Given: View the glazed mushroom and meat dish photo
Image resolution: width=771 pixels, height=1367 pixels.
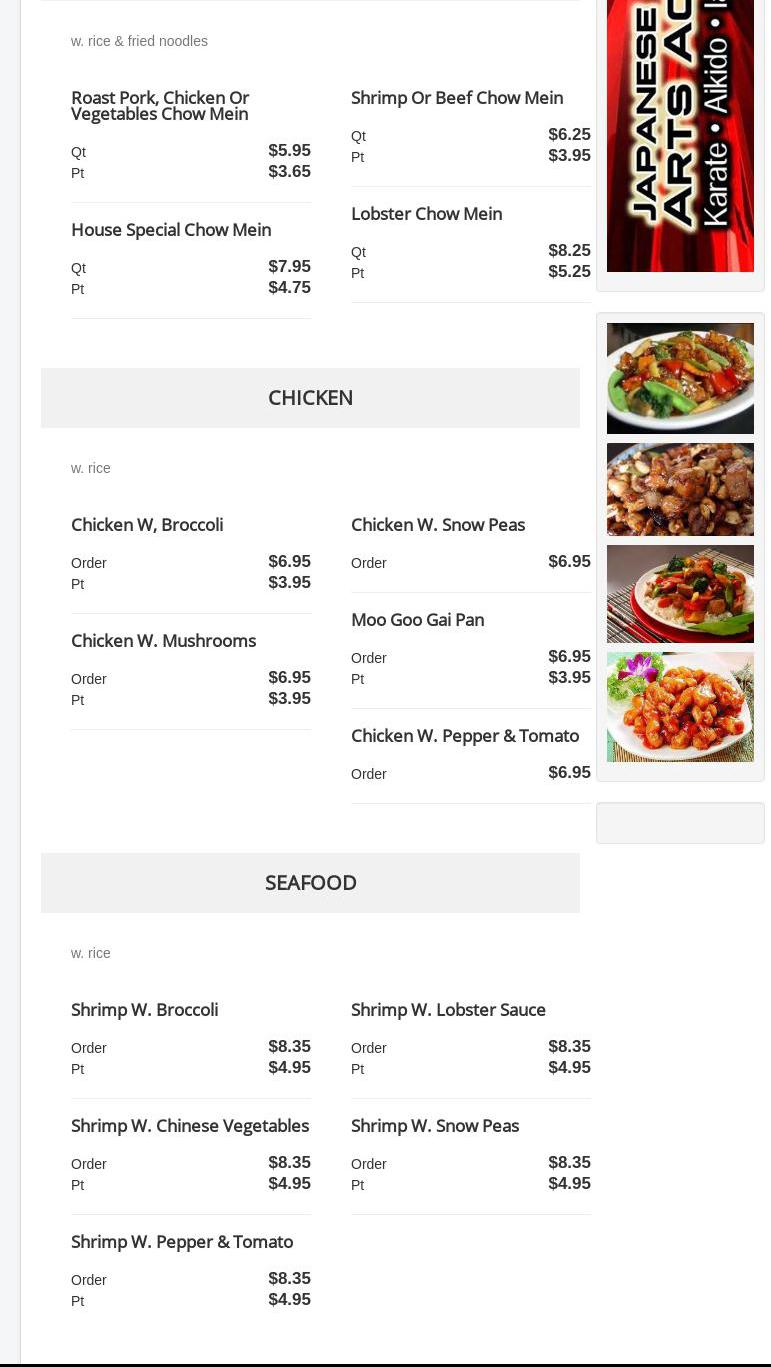Looking at the screenshot, I should pos(680,489).
